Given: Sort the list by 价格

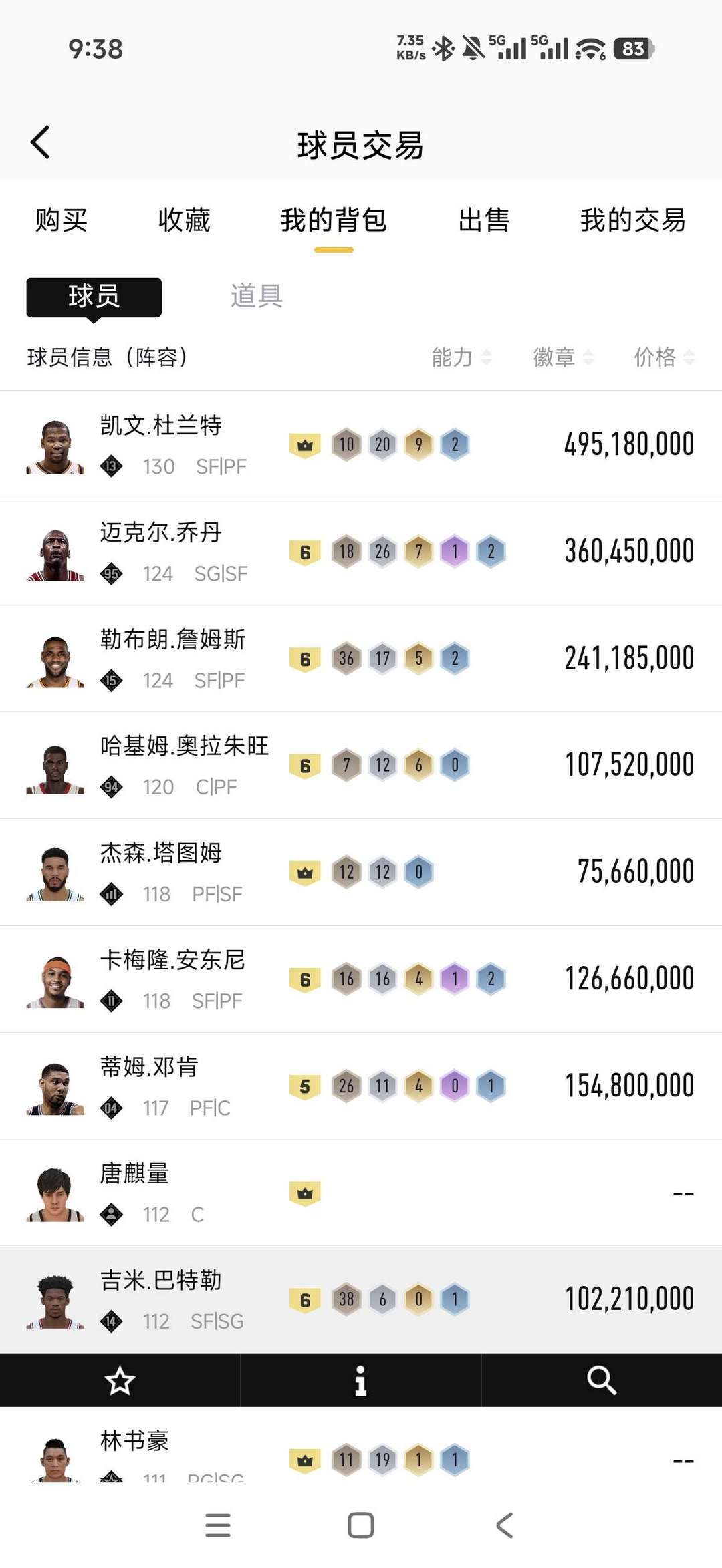Looking at the screenshot, I should click(x=664, y=357).
